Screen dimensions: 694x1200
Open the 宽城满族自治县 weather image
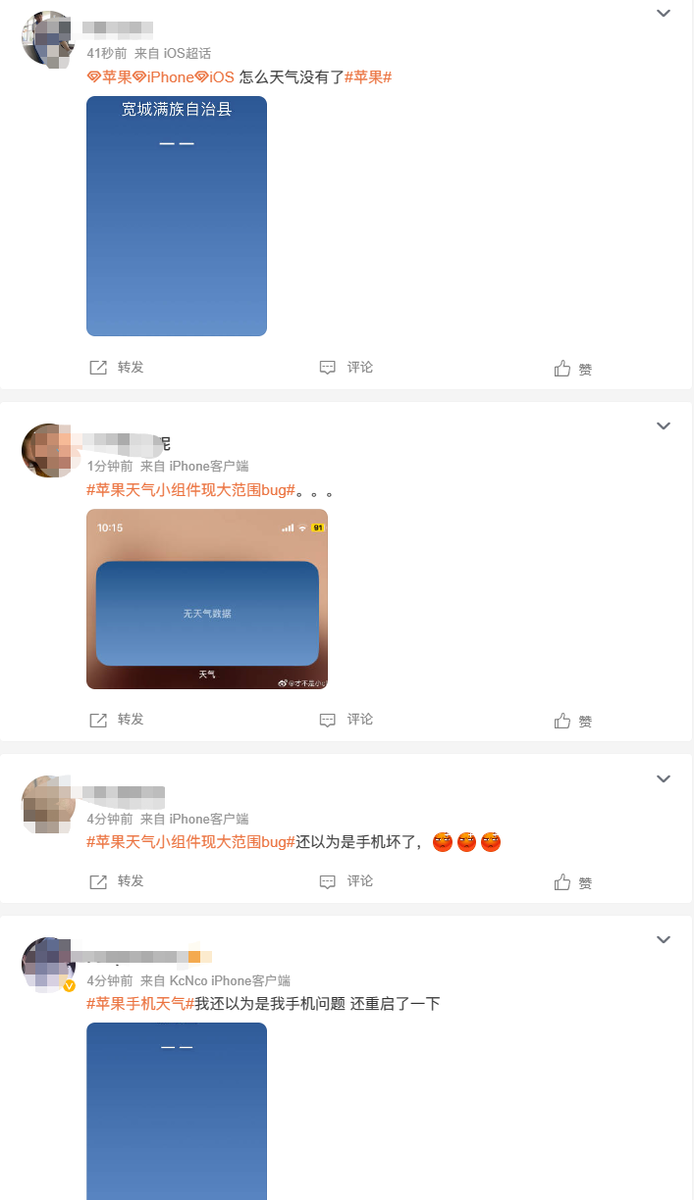coord(177,216)
